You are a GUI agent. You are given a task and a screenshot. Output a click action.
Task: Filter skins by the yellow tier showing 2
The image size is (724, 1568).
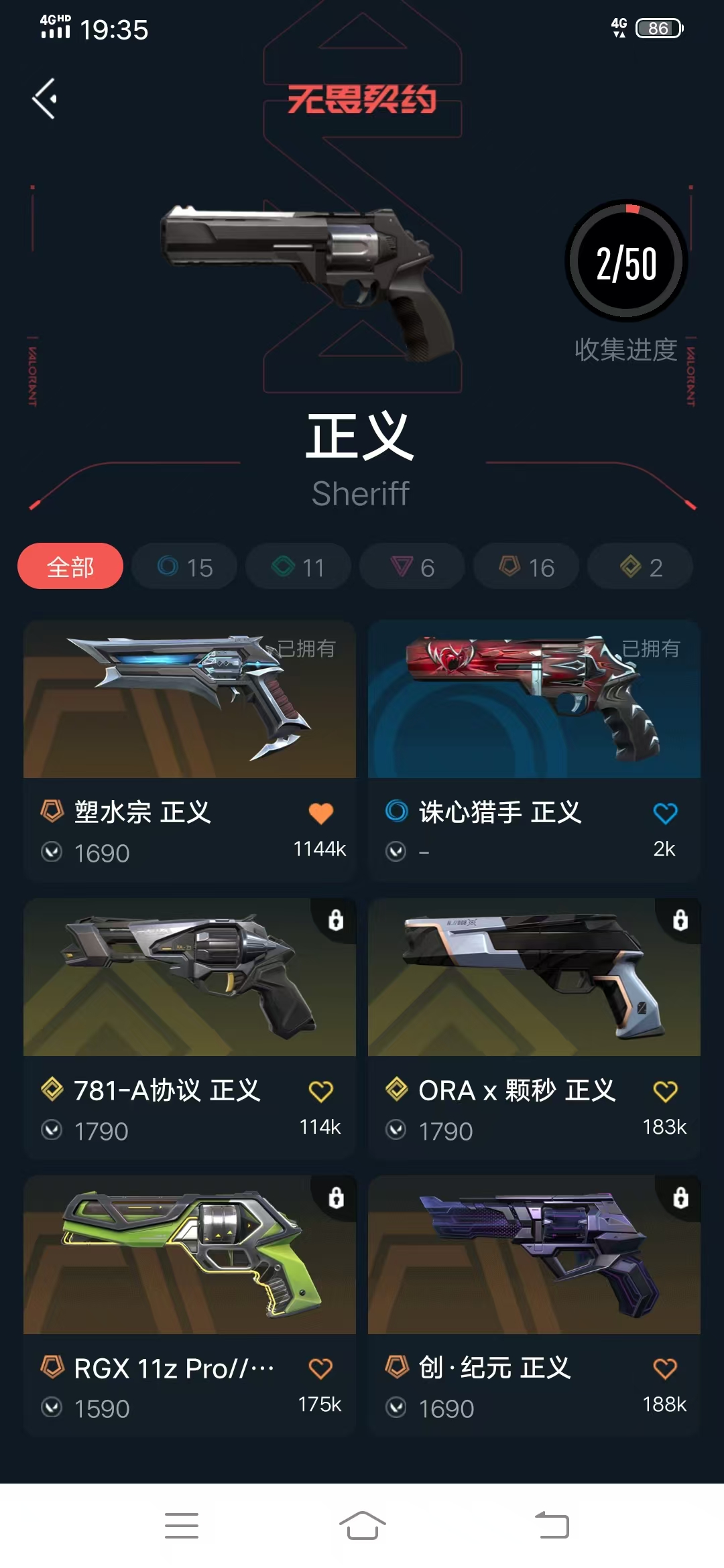tap(640, 567)
